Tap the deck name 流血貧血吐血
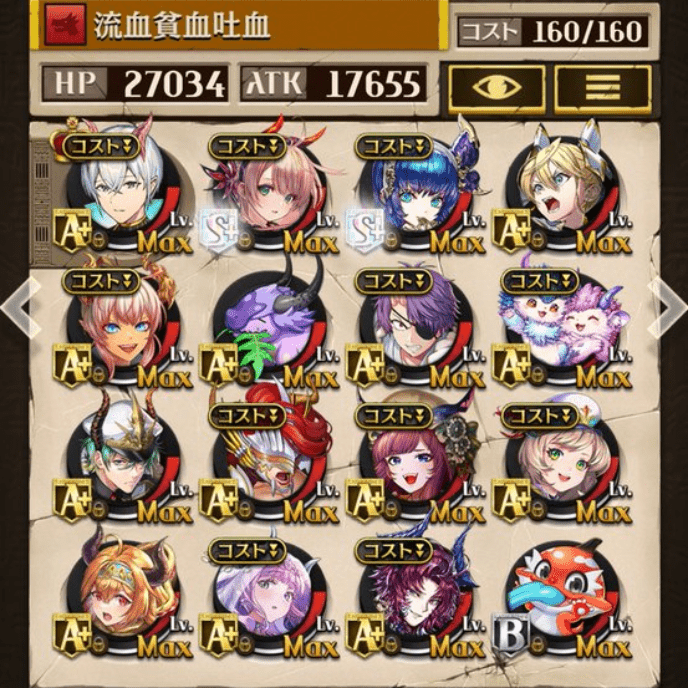The image size is (688, 688). 185,26
